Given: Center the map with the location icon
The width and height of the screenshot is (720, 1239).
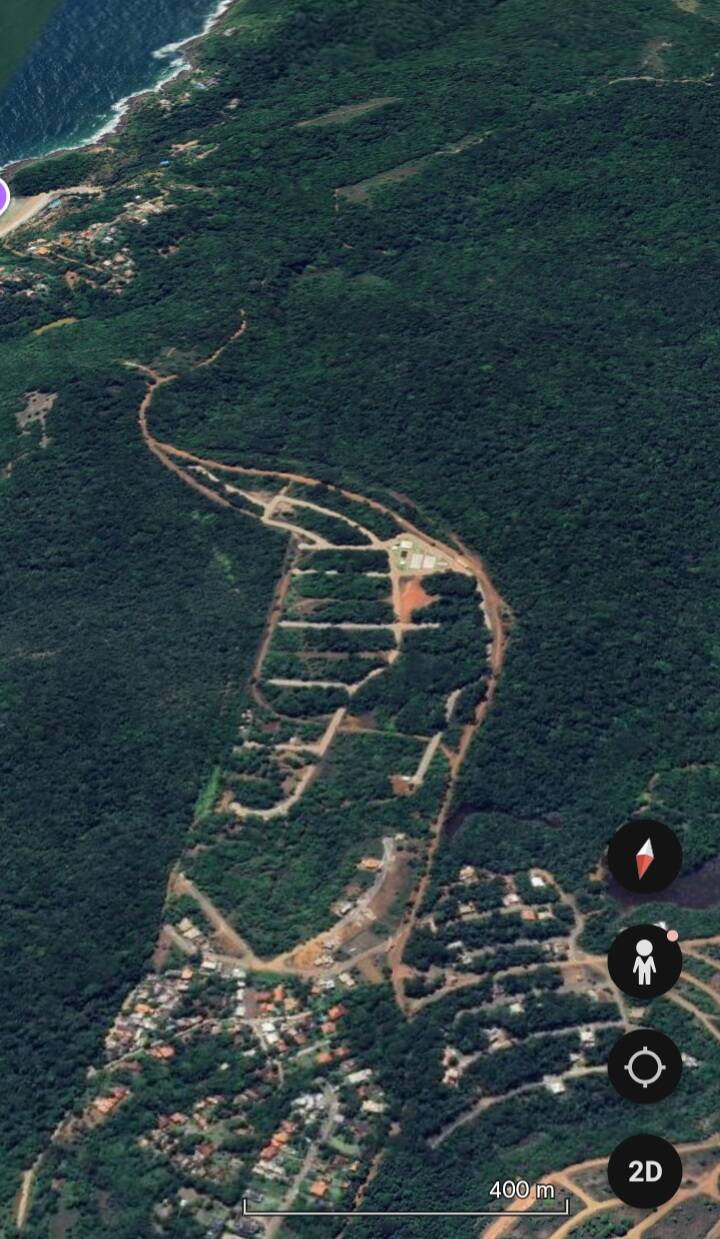Looking at the screenshot, I should point(644,1065).
